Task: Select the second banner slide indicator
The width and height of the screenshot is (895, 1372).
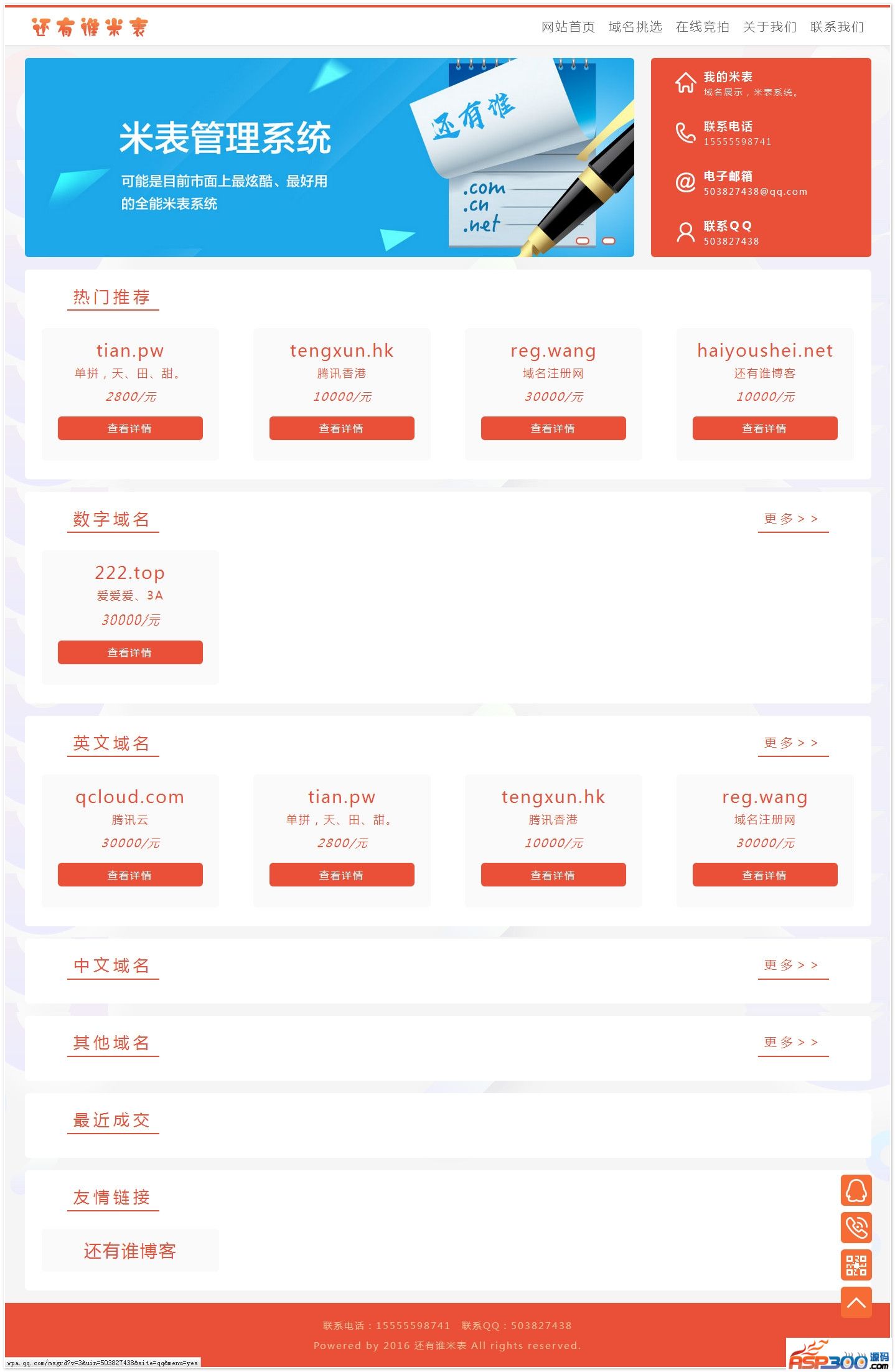Action: tap(609, 241)
